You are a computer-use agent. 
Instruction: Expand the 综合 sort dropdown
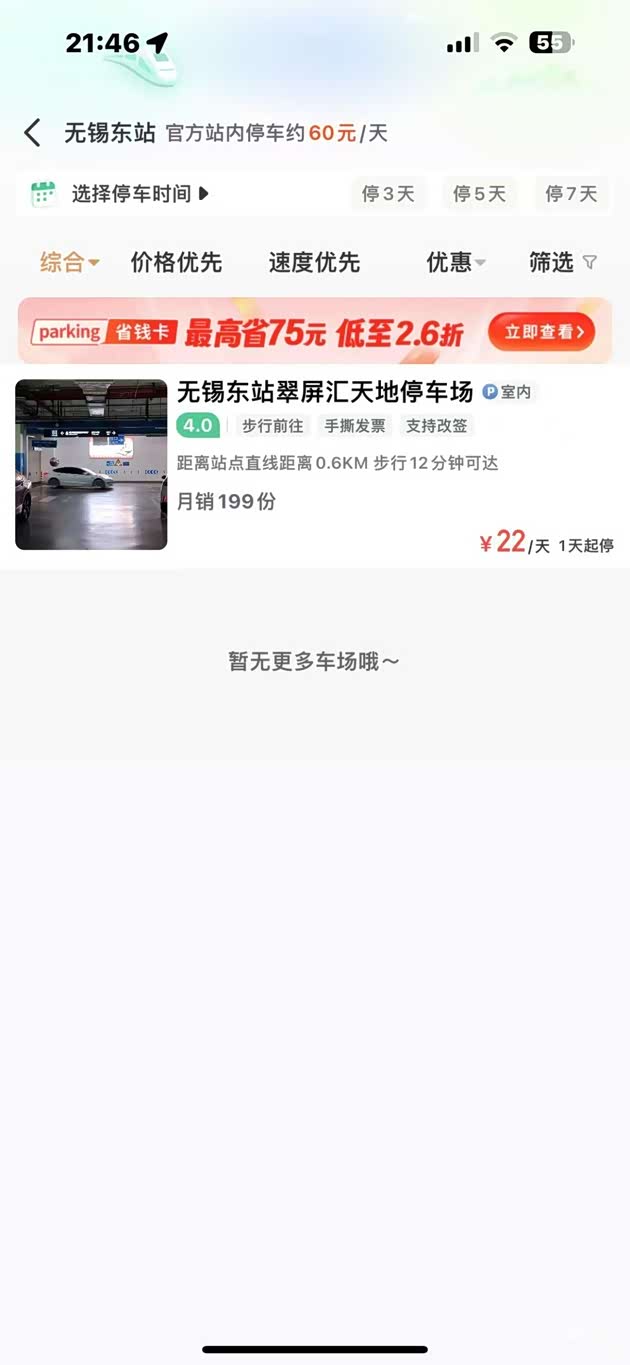69,263
